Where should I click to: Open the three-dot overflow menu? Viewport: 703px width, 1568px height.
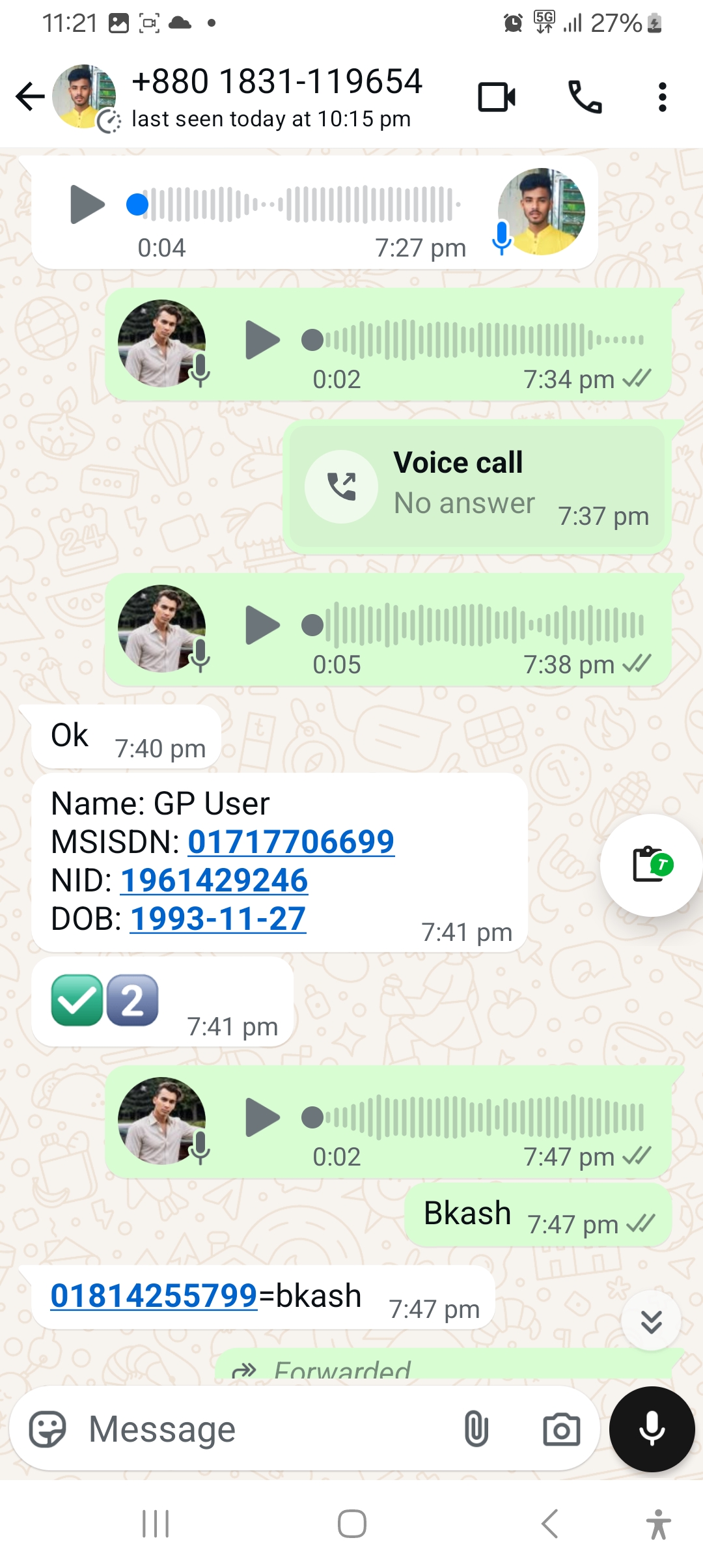click(662, 97)
